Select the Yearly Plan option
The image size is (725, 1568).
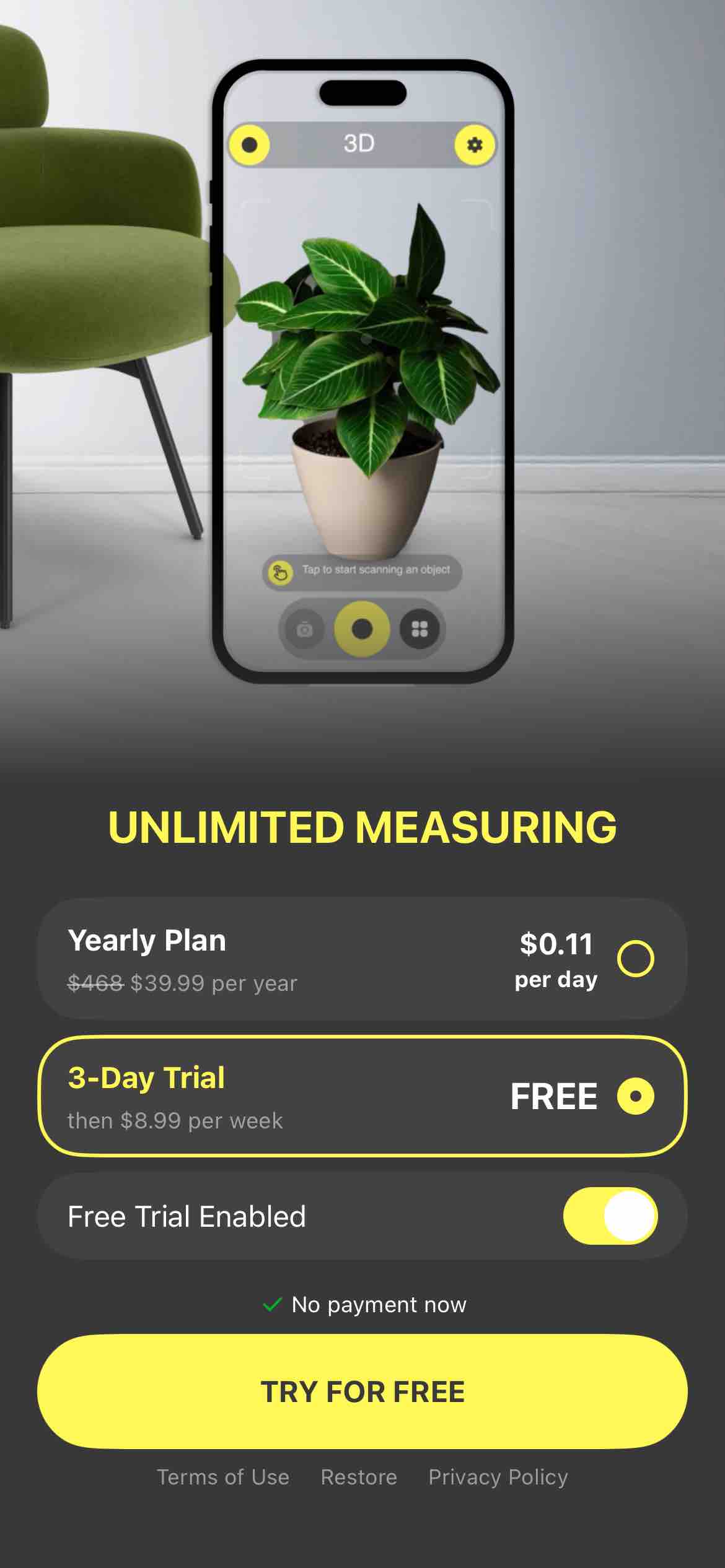pyautogui.click(x=362, y=959)
